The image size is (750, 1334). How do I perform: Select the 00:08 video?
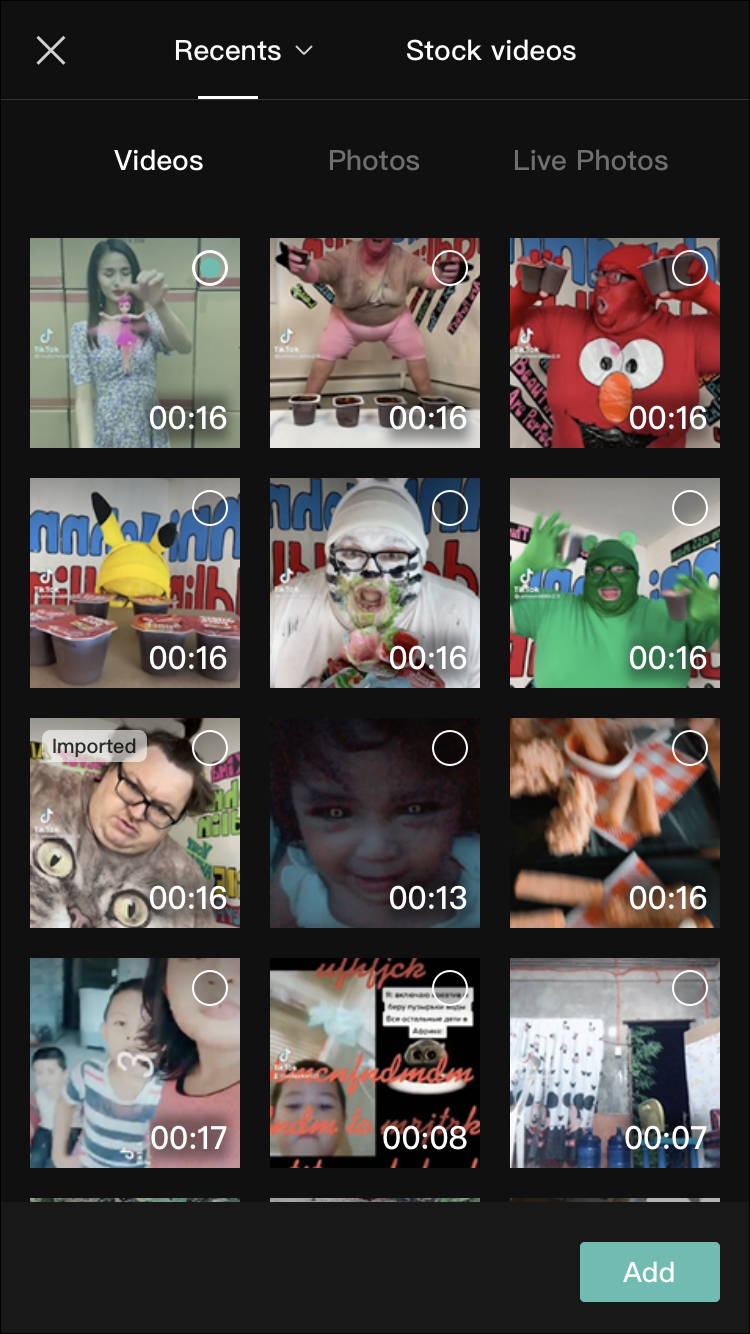(450, 988)
